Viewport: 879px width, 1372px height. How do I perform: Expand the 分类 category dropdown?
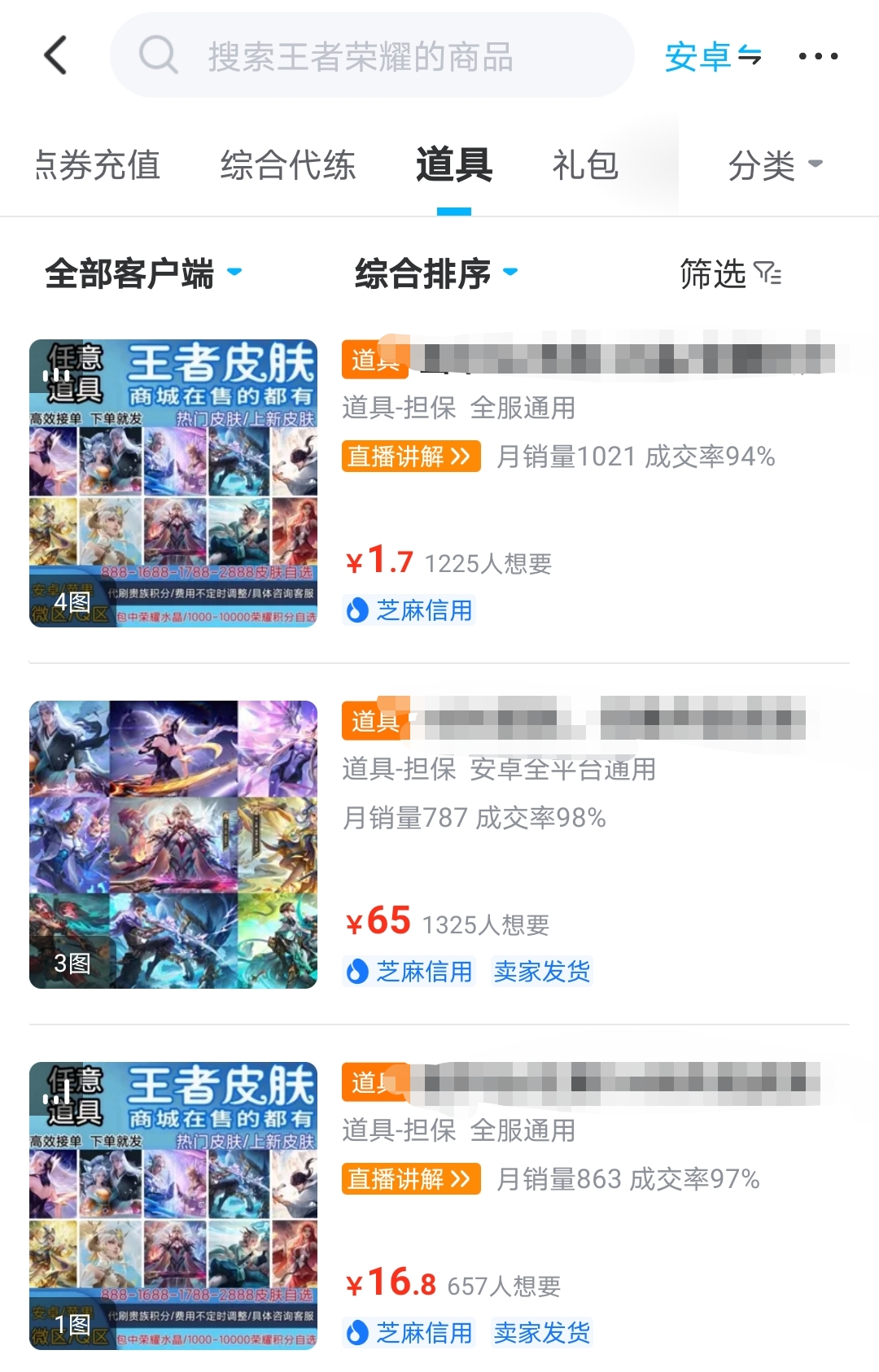(x=774, y=165)
